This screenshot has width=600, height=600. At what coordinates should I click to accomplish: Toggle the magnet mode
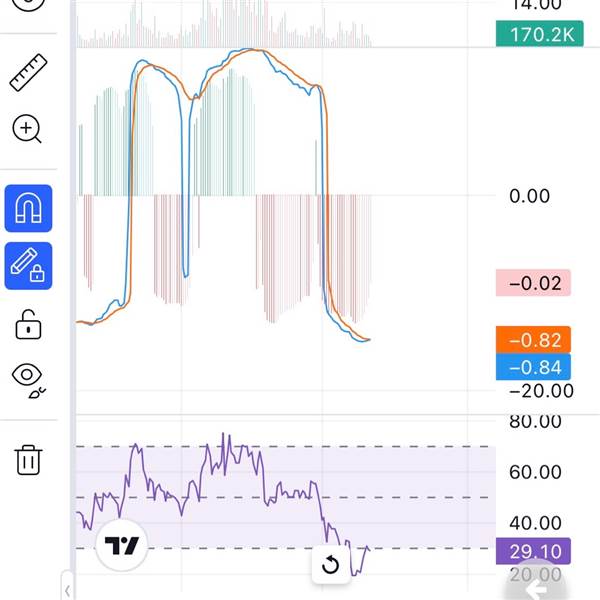click(x=29, y=209)
